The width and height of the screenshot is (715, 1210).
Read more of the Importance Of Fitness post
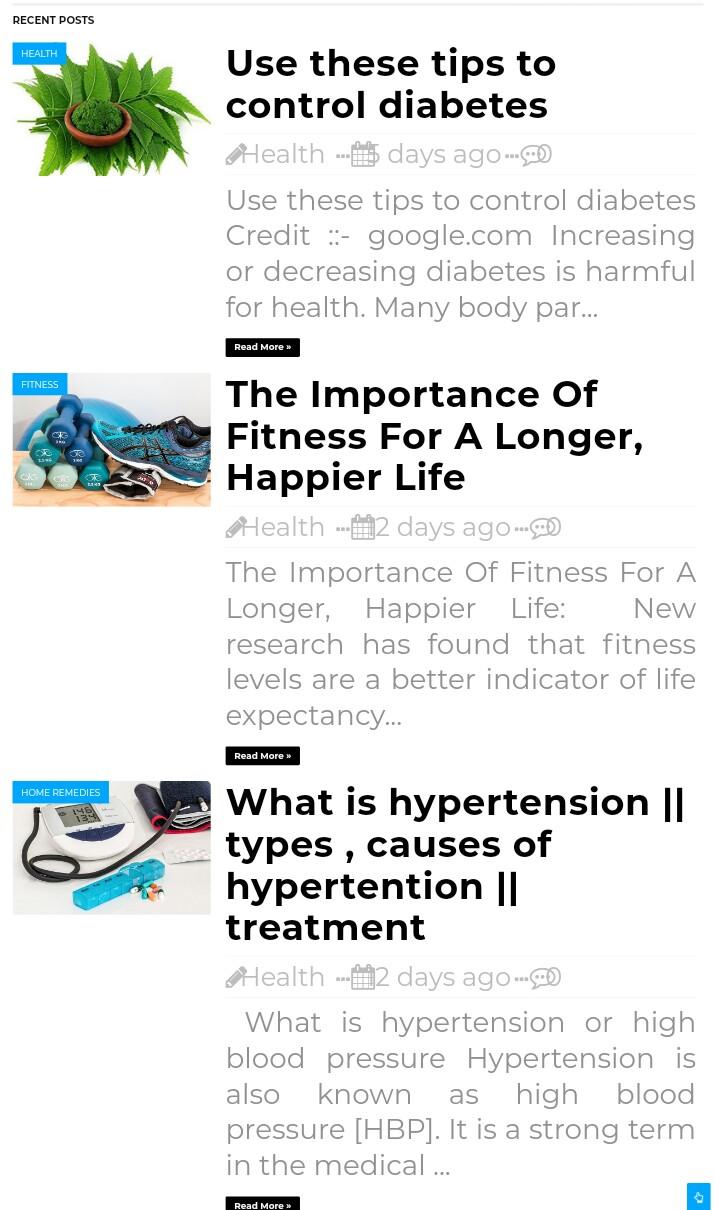tap(262, 756)
